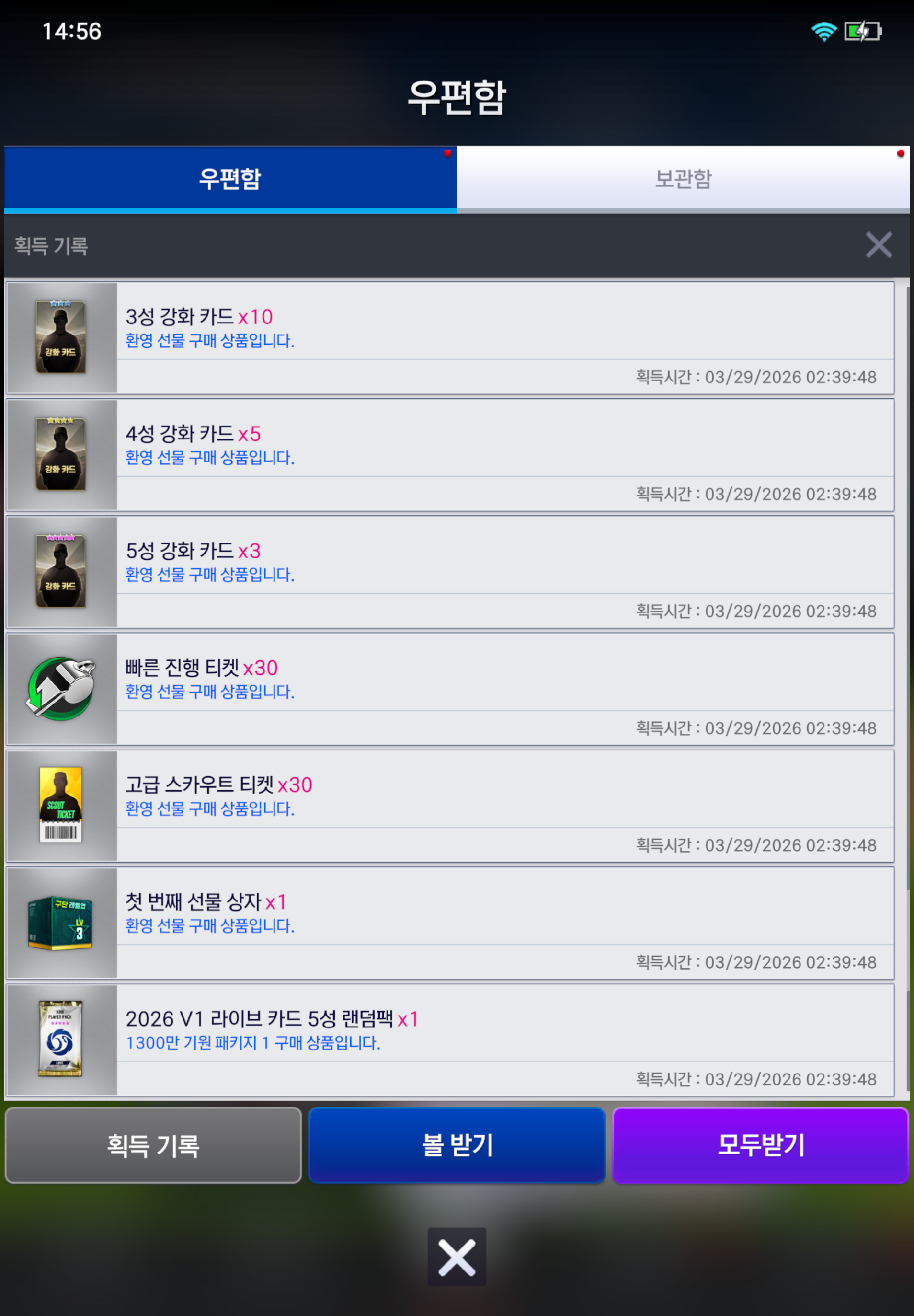
Task: Open the 3성 강화 카드 x10 entry
Action: point(449,337)
